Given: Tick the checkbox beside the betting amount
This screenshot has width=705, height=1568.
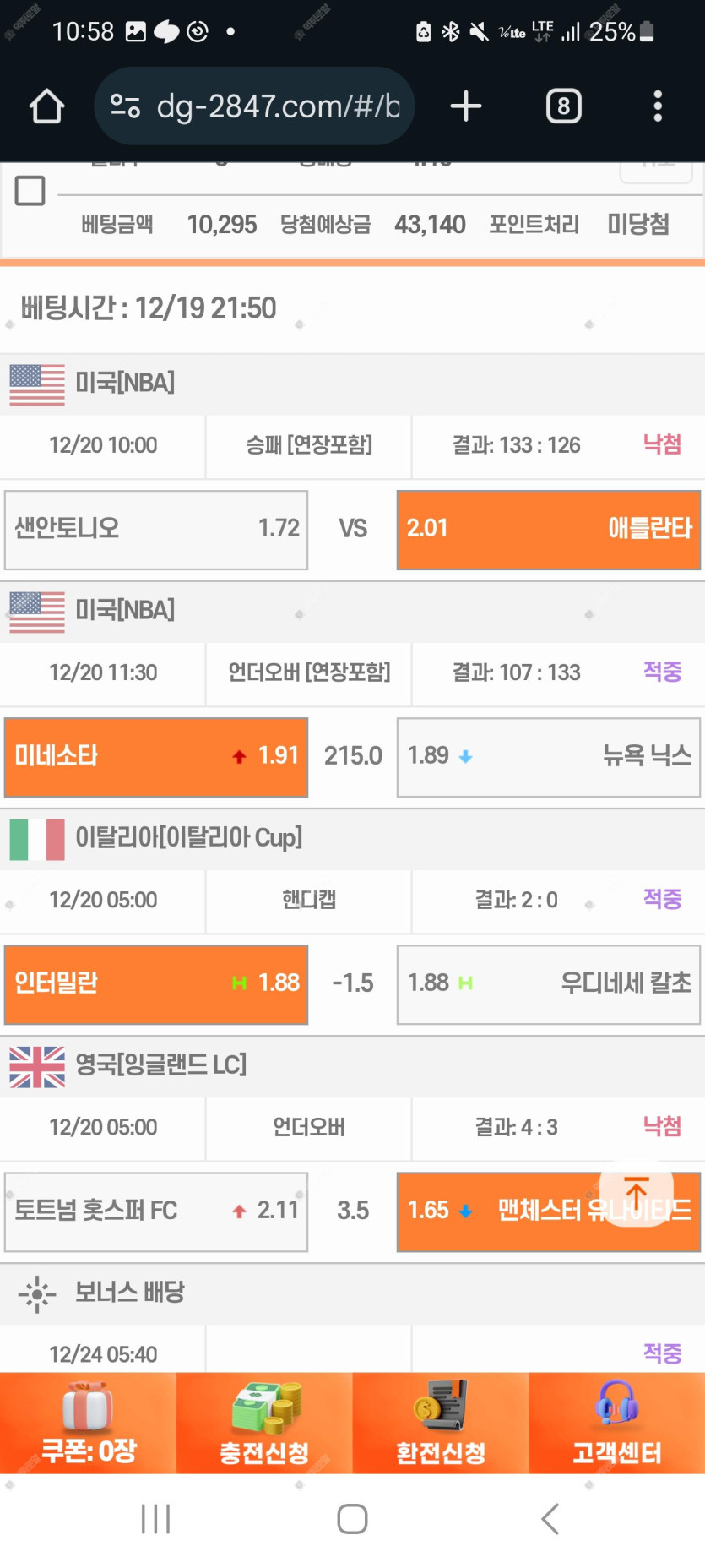Looking at the screenshot, I should [30, 191].
